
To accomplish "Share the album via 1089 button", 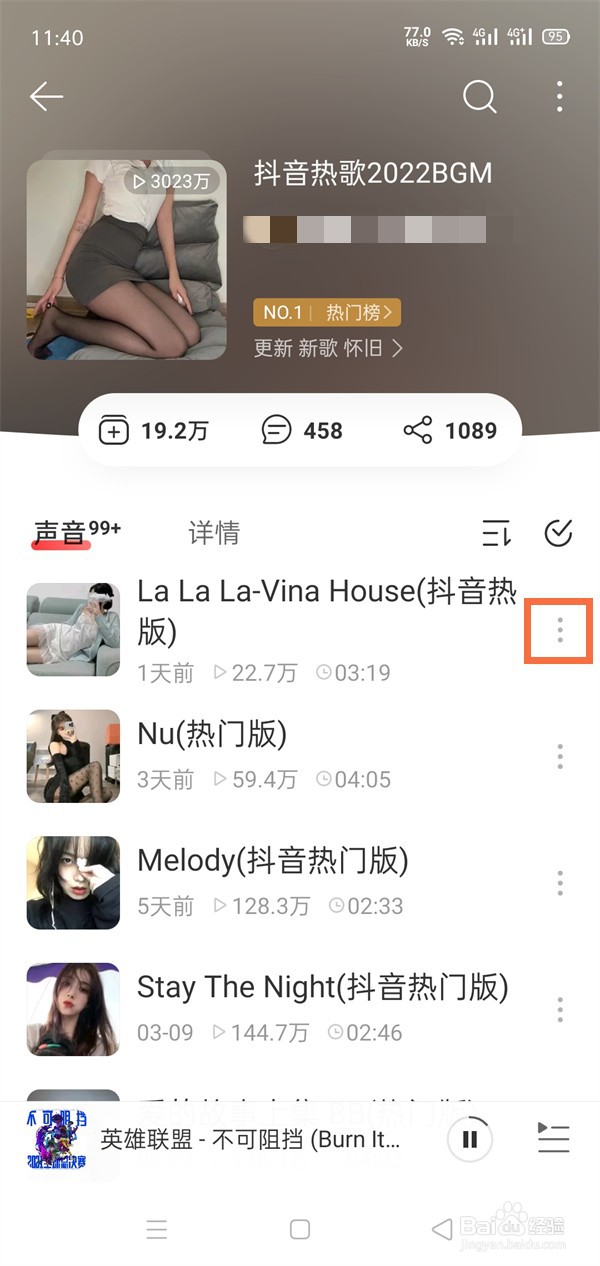I will [x=449, y=430].
